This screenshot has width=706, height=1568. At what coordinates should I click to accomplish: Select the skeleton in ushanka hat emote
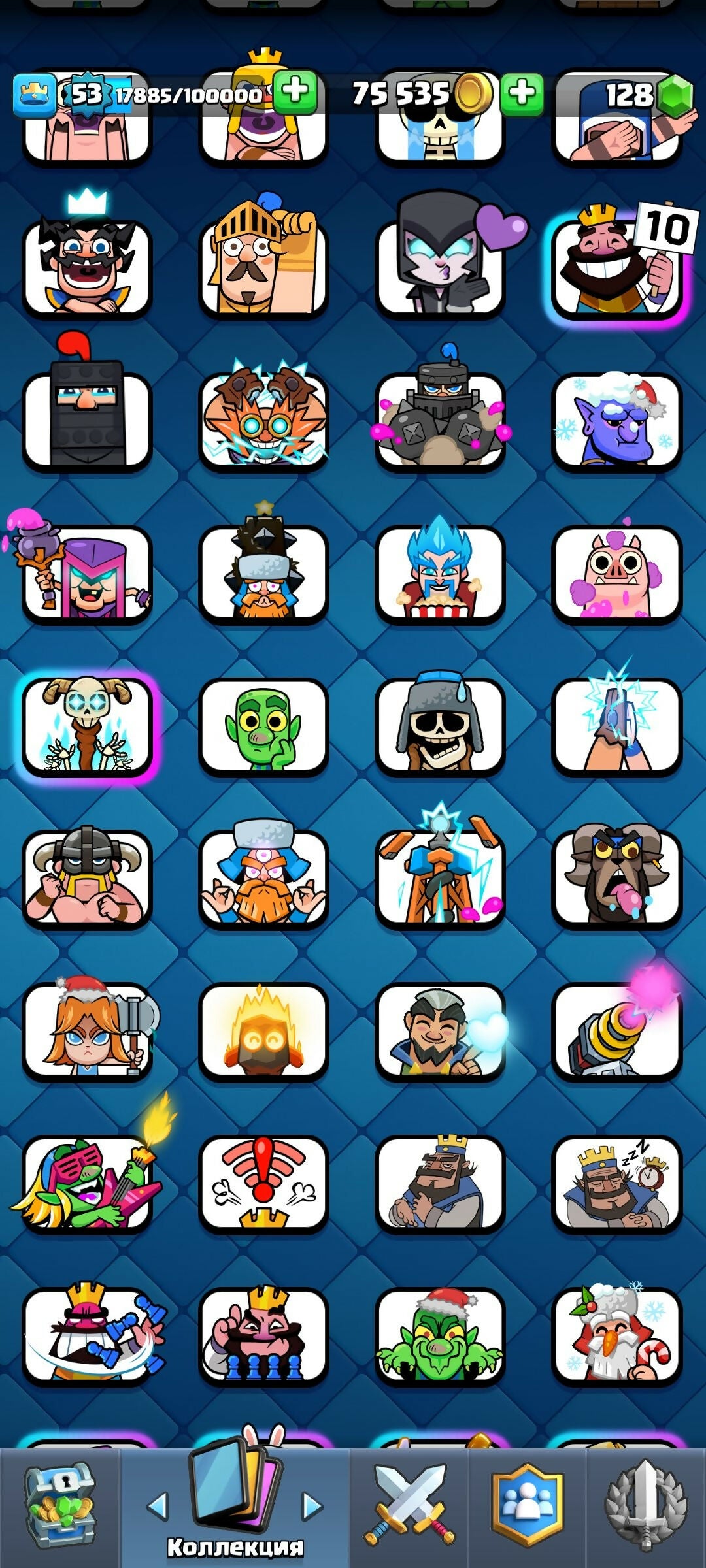point(440,727)
